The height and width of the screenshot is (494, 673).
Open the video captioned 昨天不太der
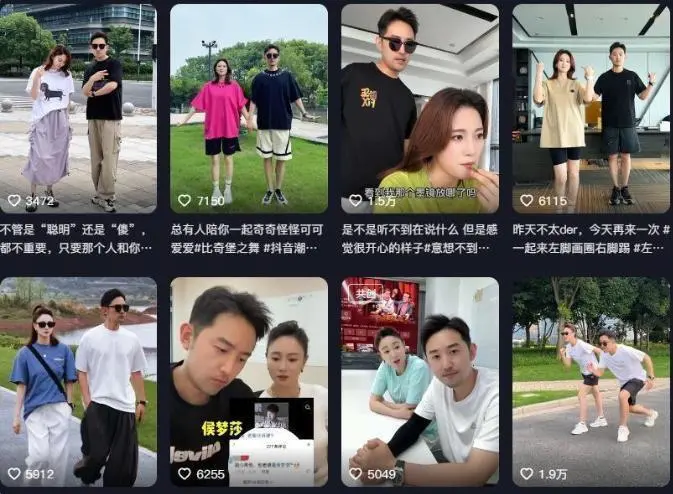[x=591, y=108]
